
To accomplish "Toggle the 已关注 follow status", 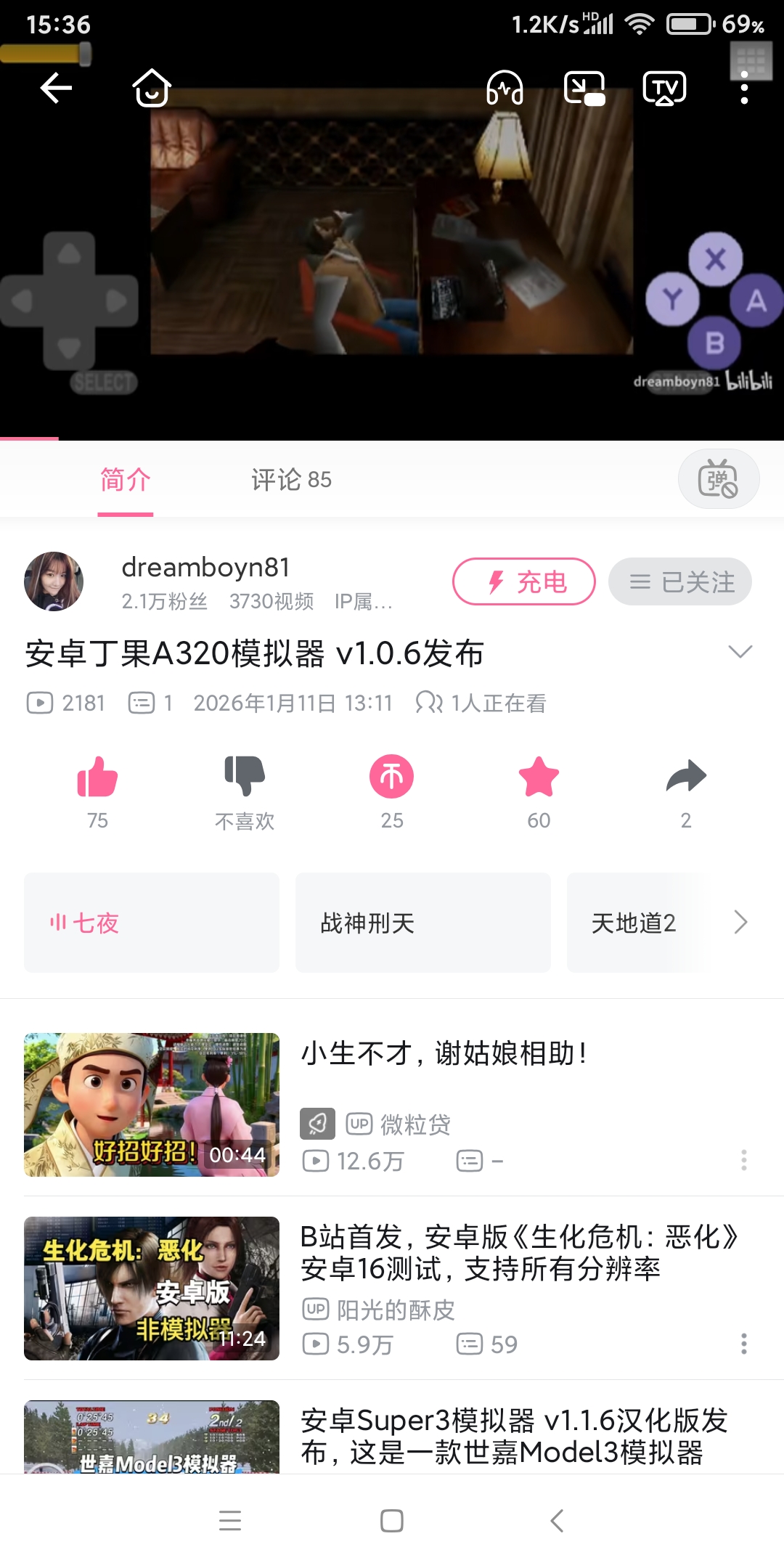I will pos(680,581).
